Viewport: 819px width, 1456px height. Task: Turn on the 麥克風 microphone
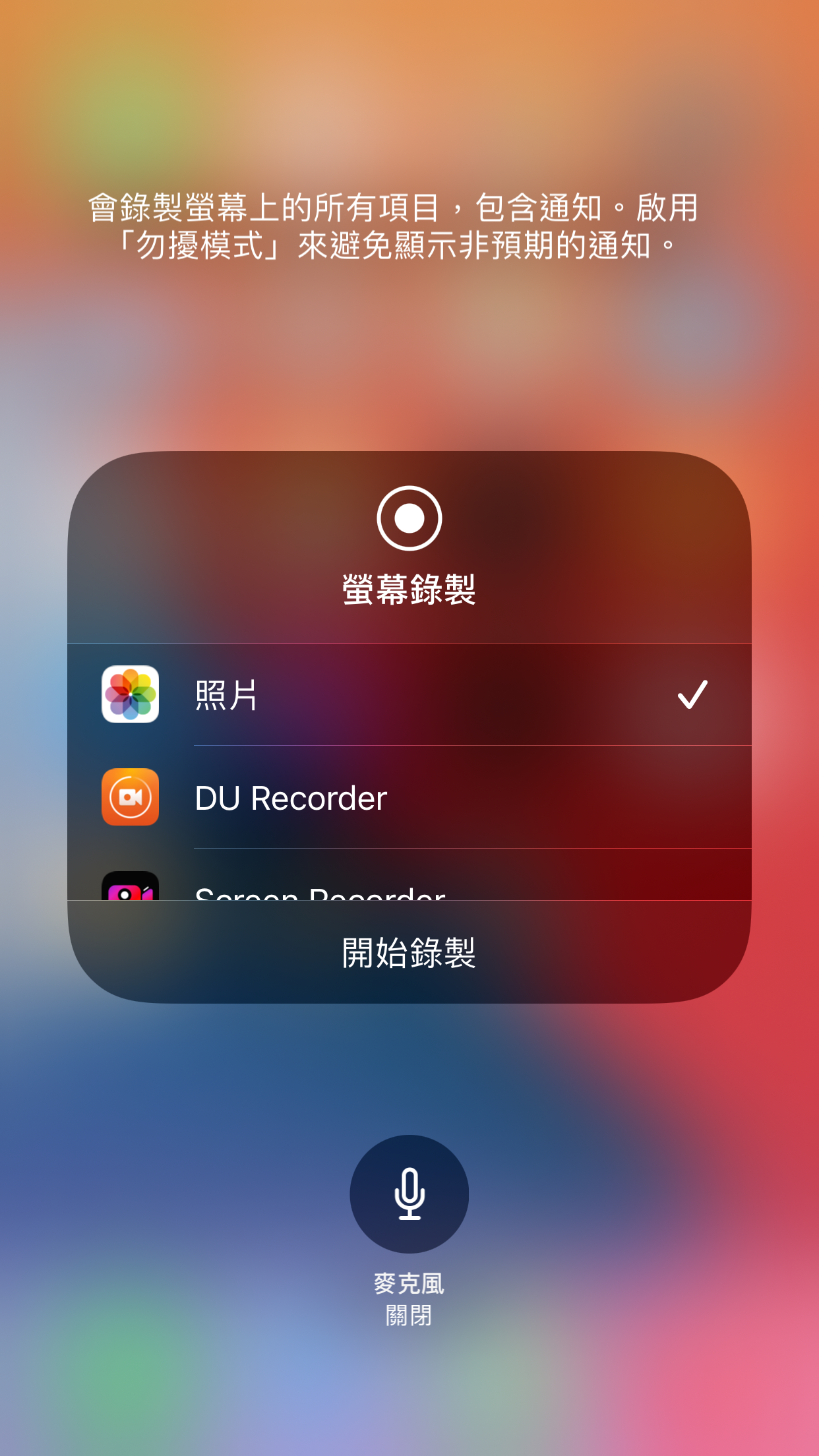409,1194
